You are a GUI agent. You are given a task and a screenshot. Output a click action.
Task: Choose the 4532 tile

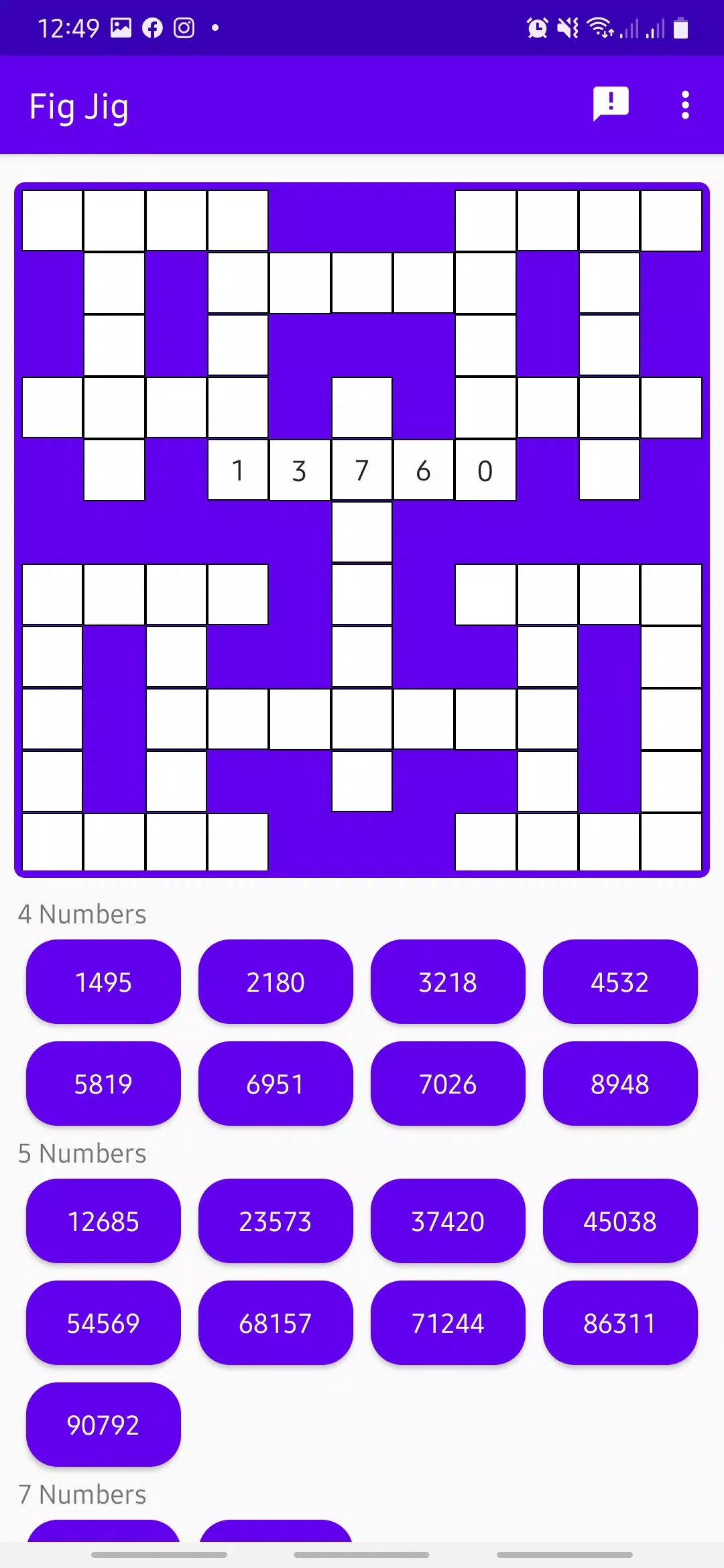pyautogui.click(x=621, y=982)
